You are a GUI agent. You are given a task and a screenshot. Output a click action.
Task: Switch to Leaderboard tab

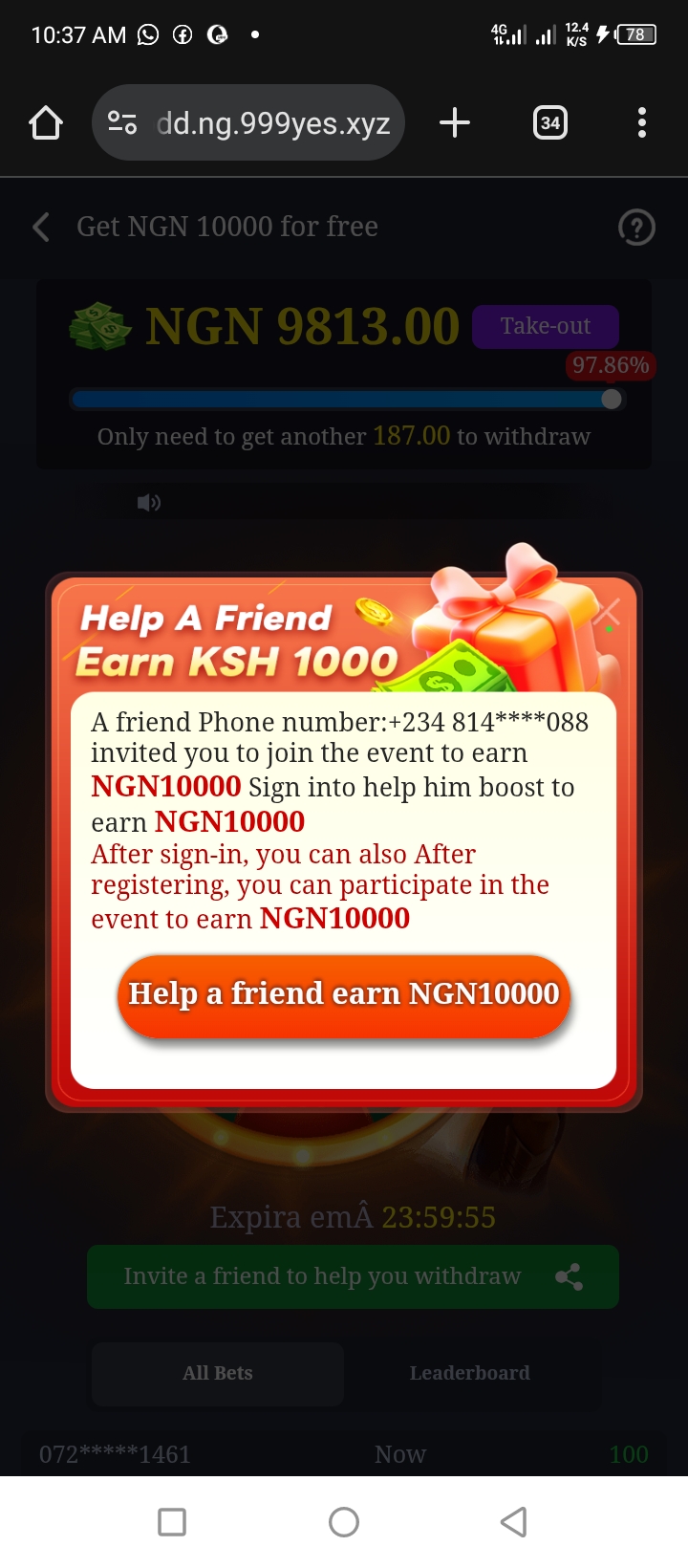tap(469, 1373)
